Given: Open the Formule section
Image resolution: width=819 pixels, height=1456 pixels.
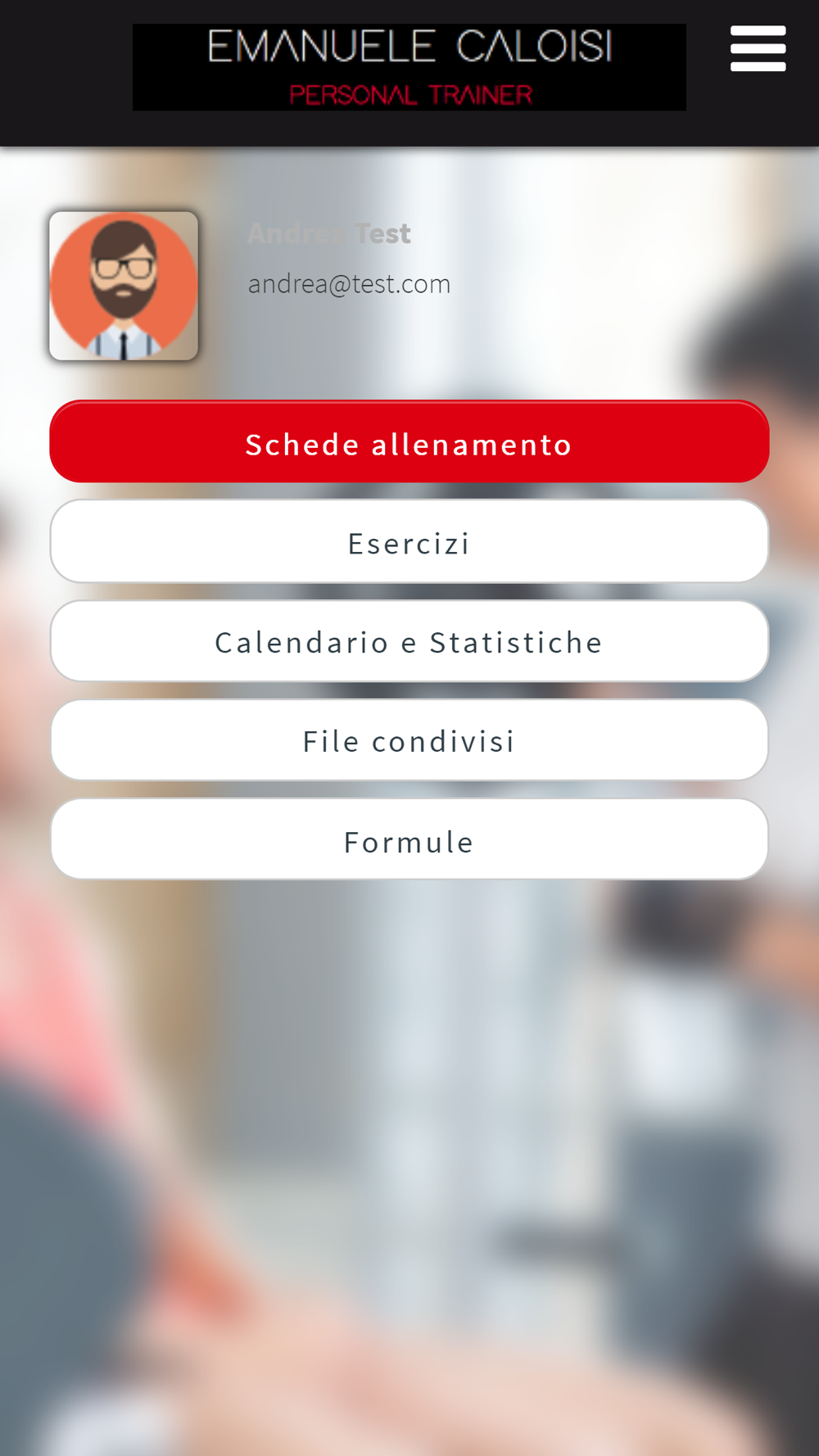Looking at the screenshot, I should click(x=409, y=840).
